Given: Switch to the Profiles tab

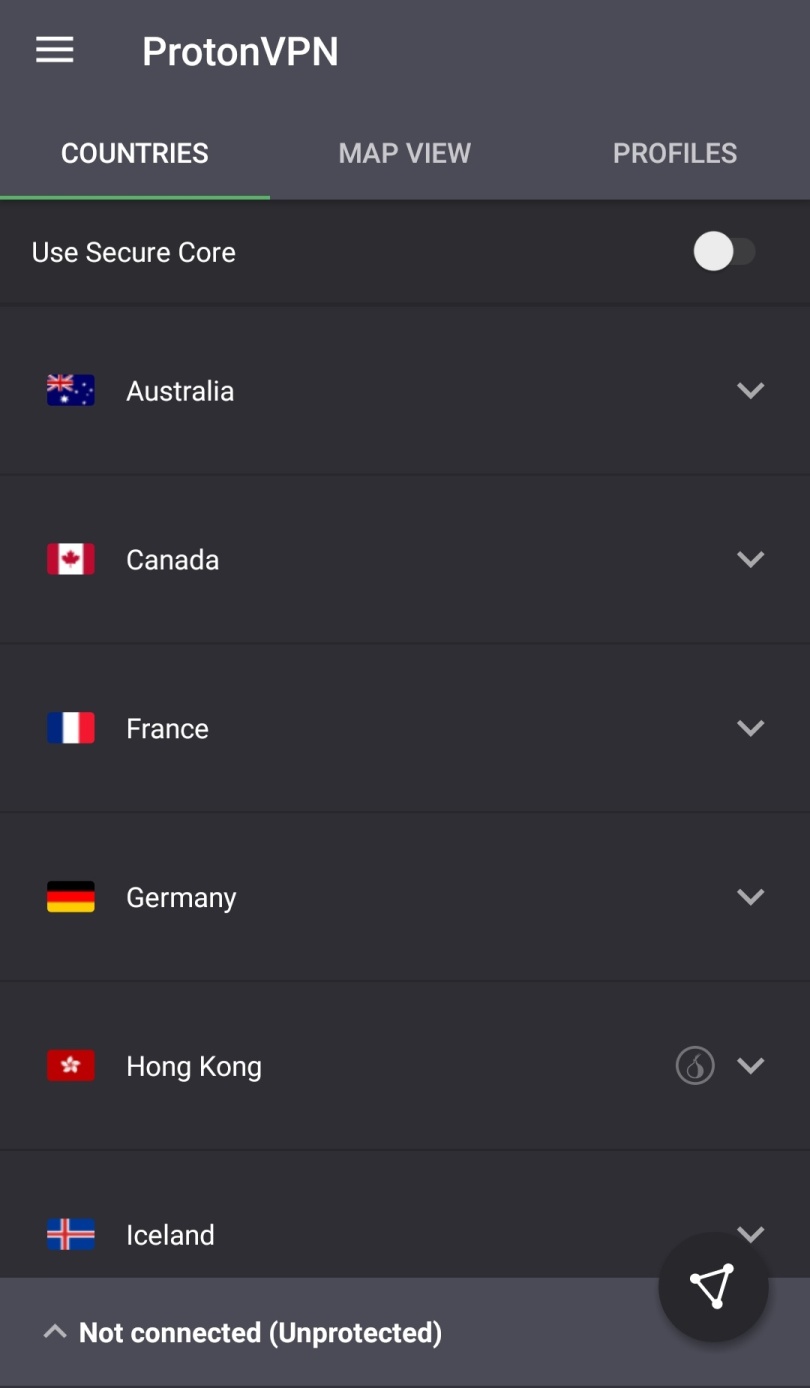Looking at the screenshot, I should pos(675,153).
